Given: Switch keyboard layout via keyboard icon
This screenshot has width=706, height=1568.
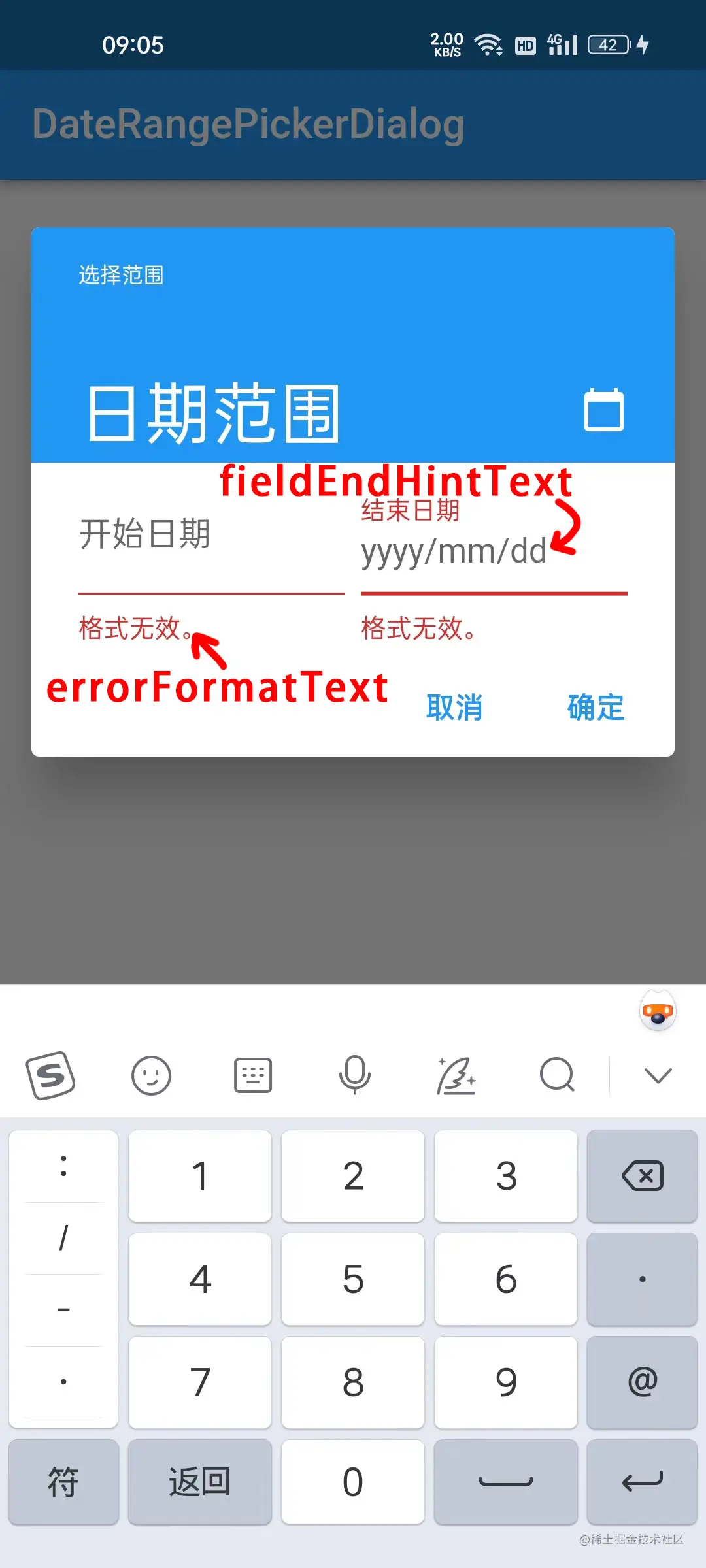Looking at the screenshot, I should (252, 1075).
